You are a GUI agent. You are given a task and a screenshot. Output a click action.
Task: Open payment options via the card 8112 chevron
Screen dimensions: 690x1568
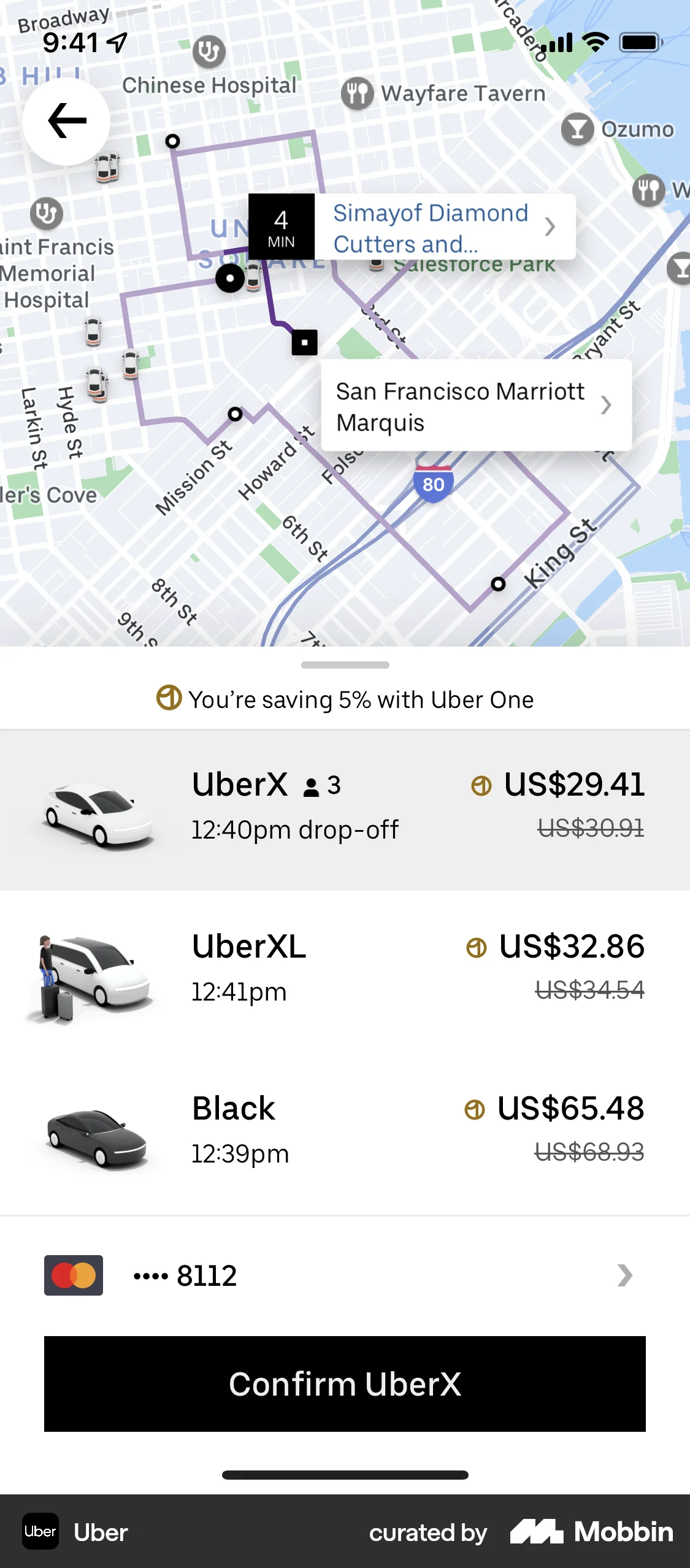pyautogui.click(x=626, y=1275)
